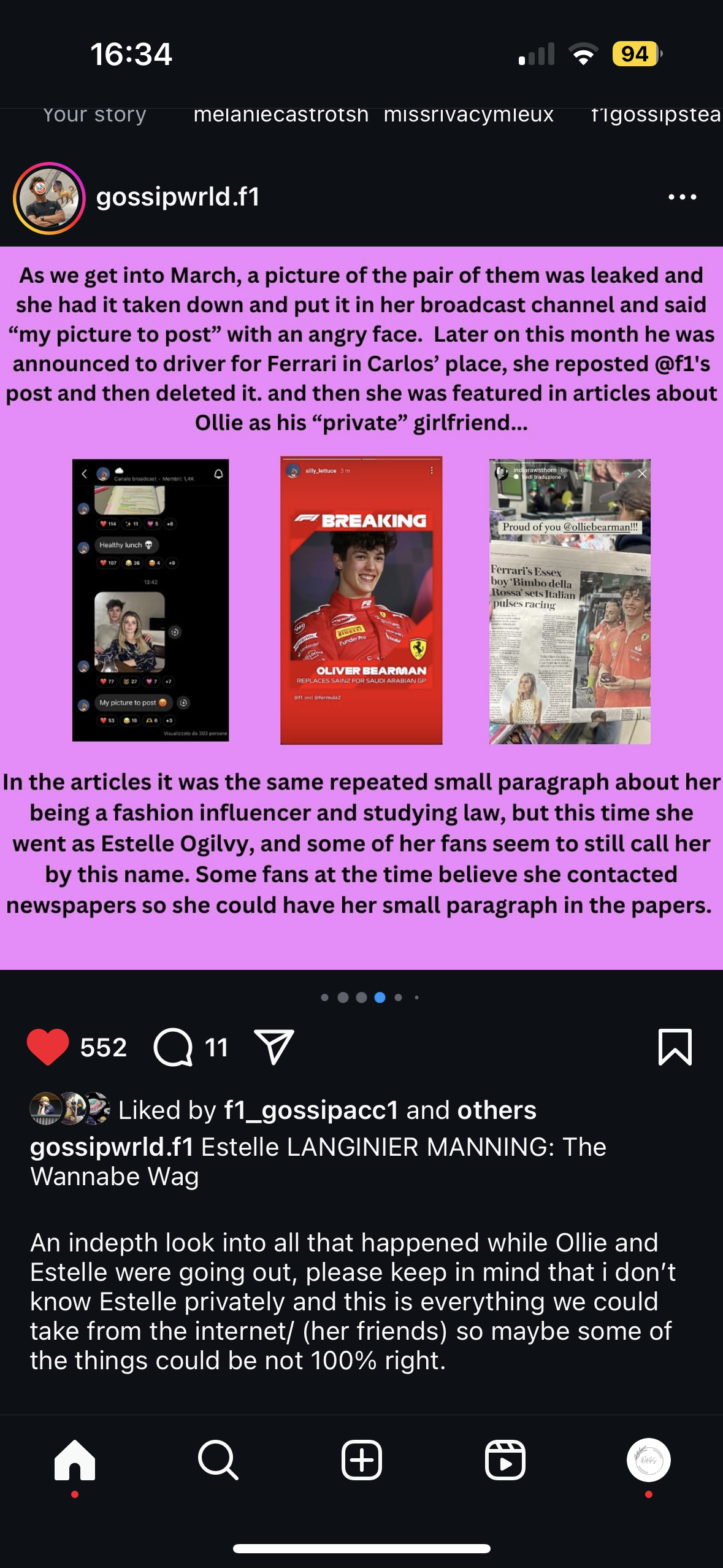This screenshot has height=1568, width=723.
Task: Share this post via paper plane icon
Action: tap(274, 1047)
